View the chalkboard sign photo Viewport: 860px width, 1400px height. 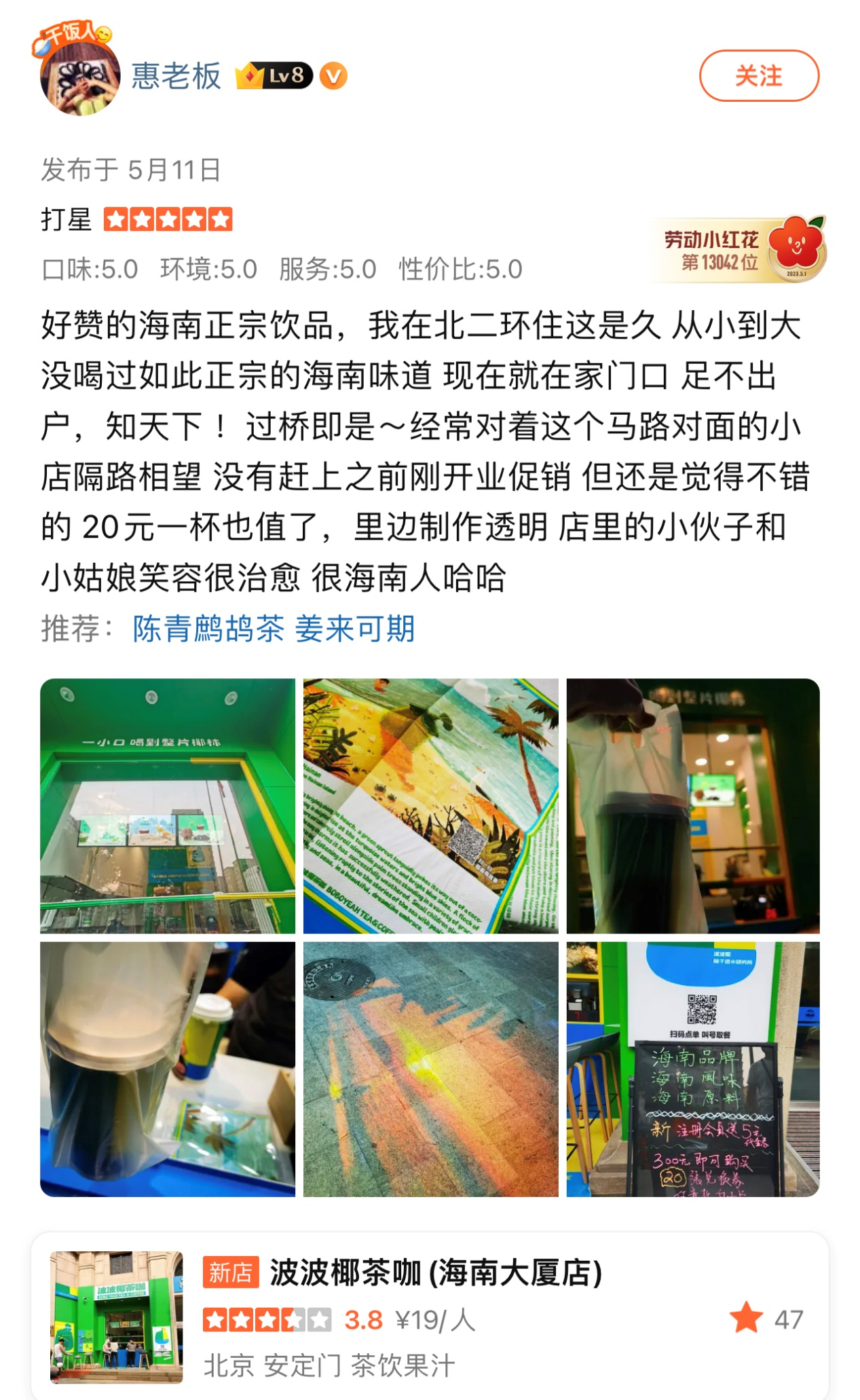pyautogui.click(x=692, y=1069)
